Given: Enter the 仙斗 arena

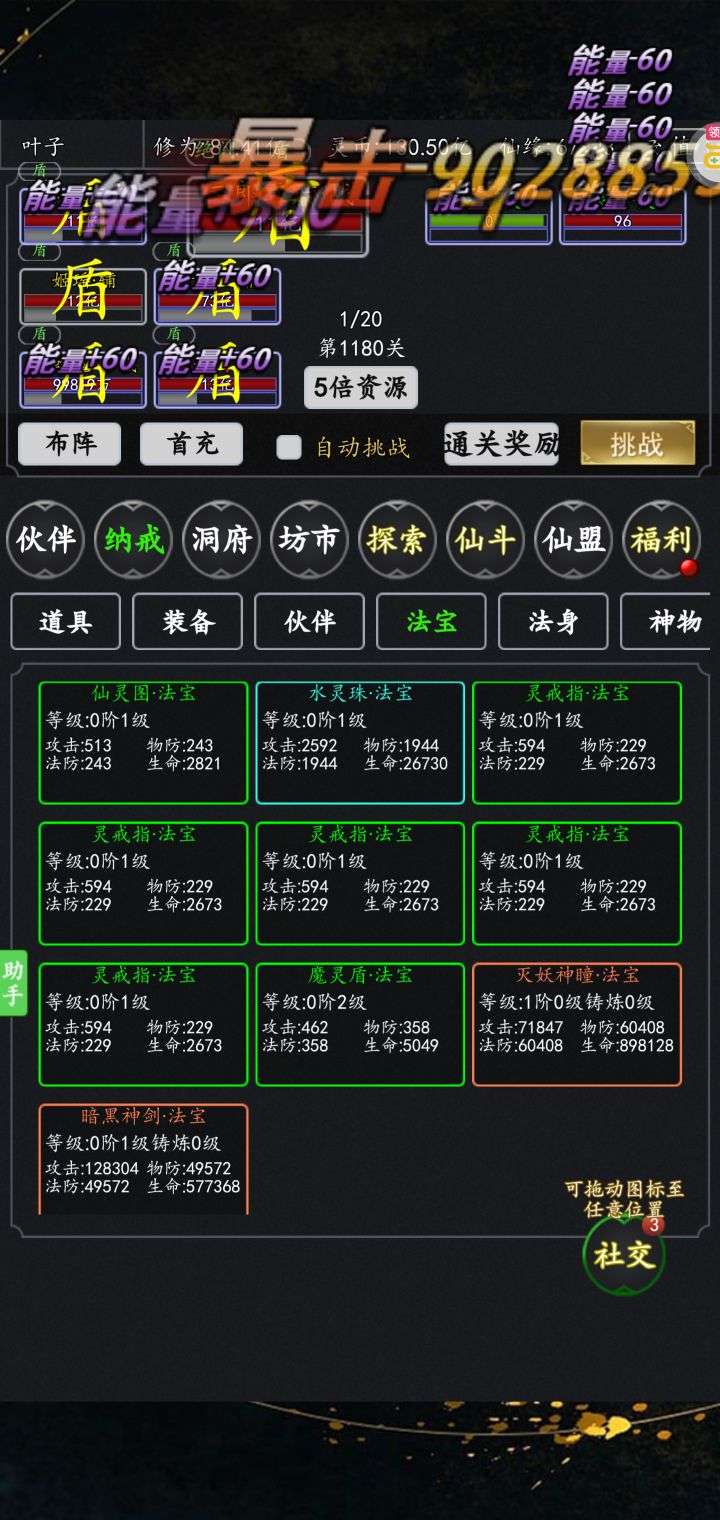Looking at the screenshot, I should click(x=485, y=540).
